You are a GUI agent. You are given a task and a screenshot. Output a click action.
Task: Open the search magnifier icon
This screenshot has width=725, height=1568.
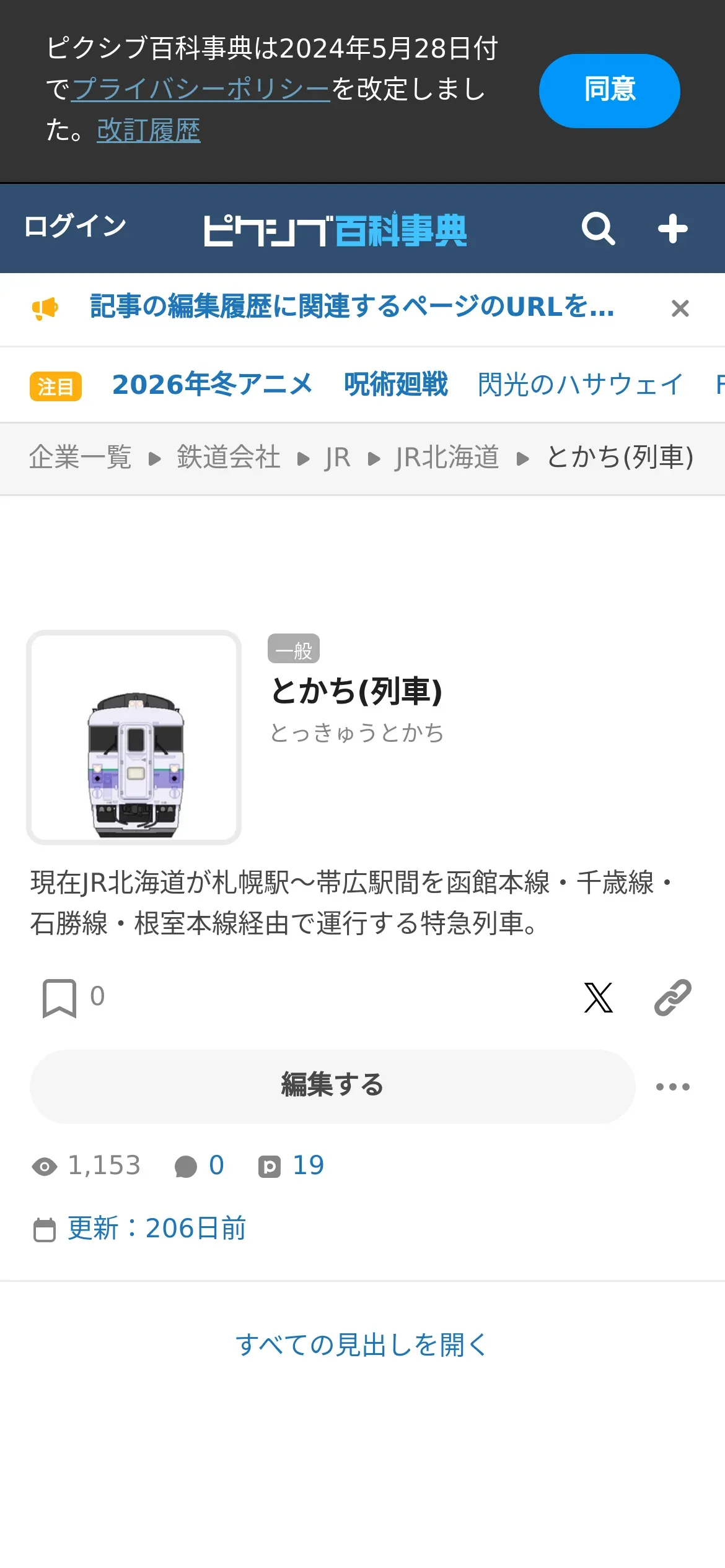coord(598,229)
